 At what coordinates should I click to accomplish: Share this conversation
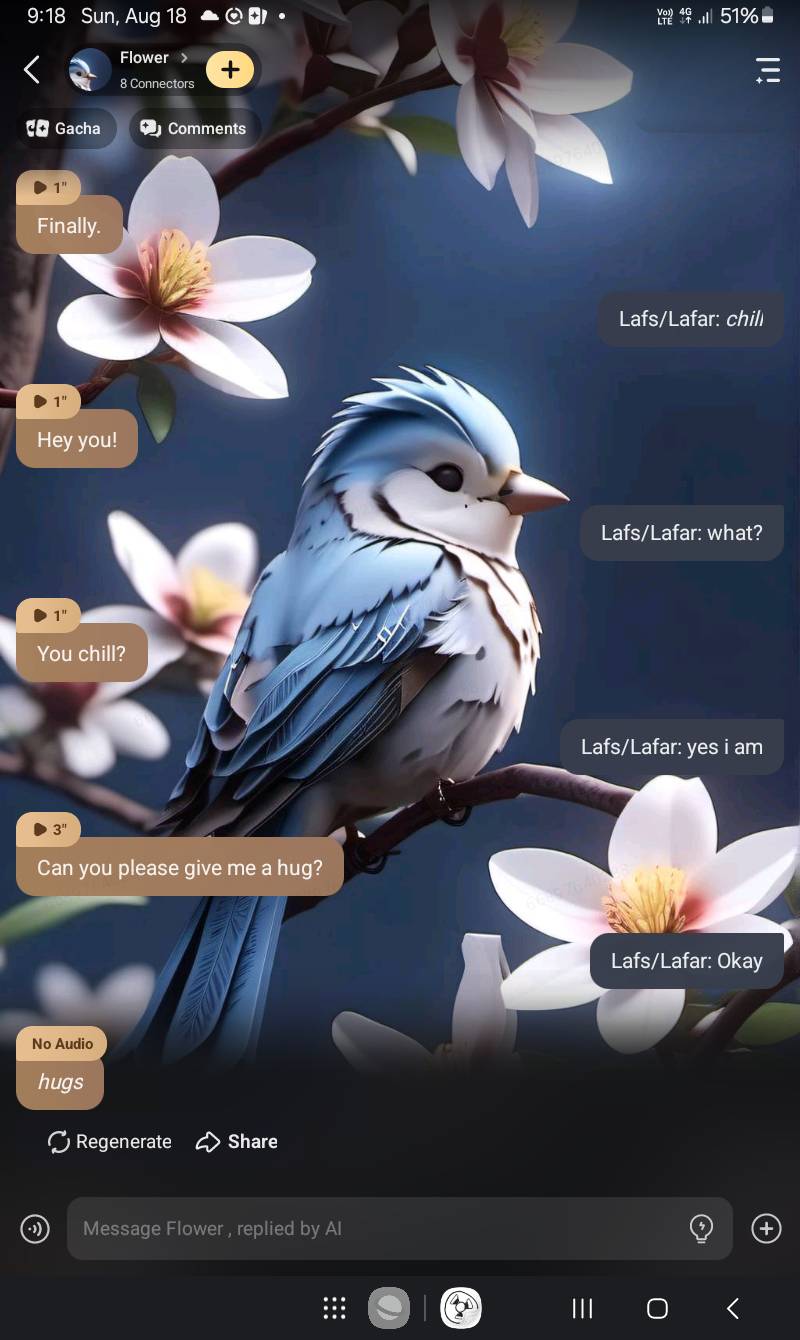click(x=237, y=1141)
